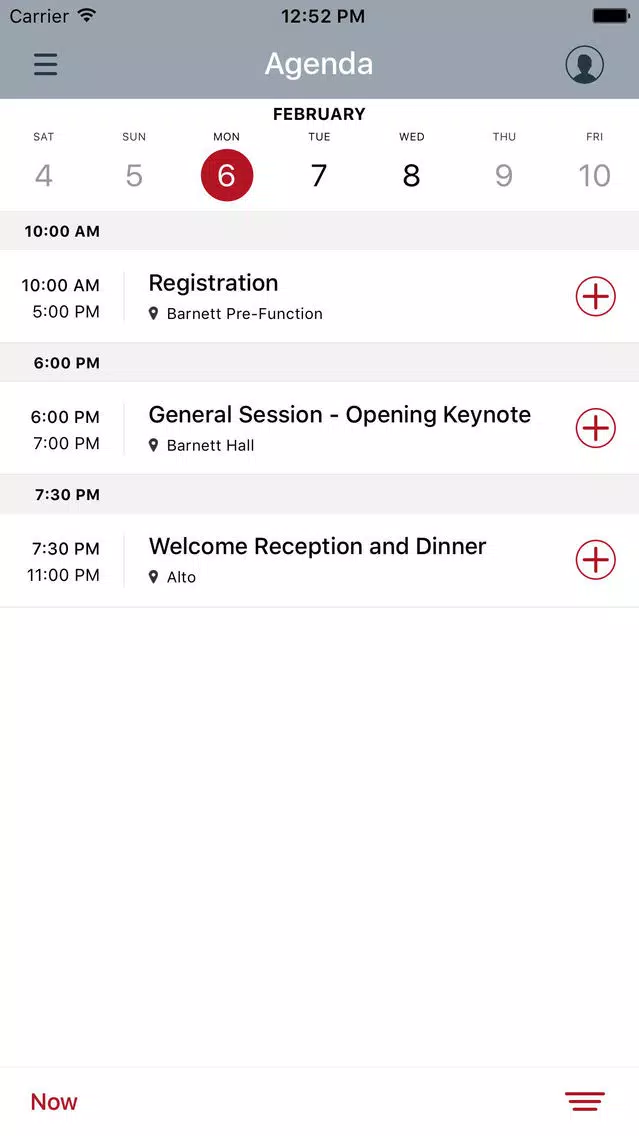Select Thursday the 9th
Image resolution: width=639 pixels, height=1136 pixels.
click(504, 166)
